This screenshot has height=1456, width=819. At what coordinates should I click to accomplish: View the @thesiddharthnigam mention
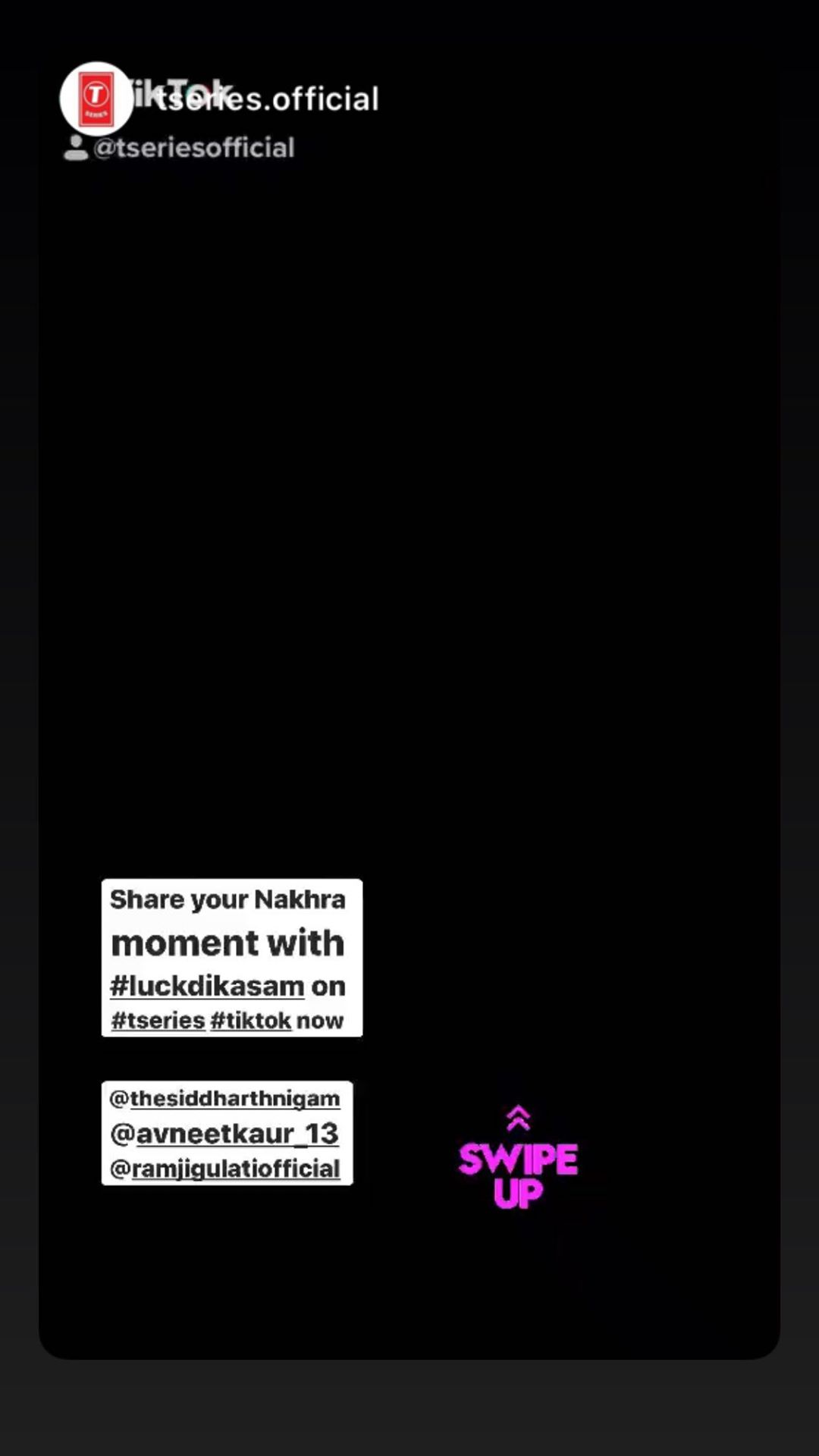(225, 1098)
